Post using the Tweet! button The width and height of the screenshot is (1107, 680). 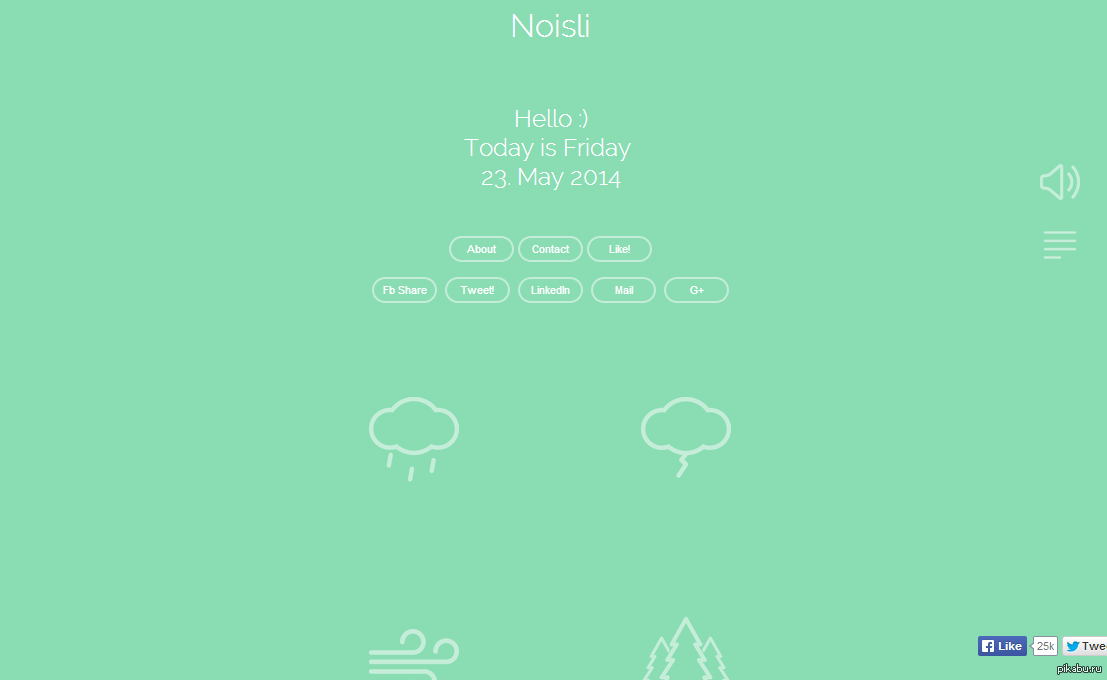click(x=477, y=290)
